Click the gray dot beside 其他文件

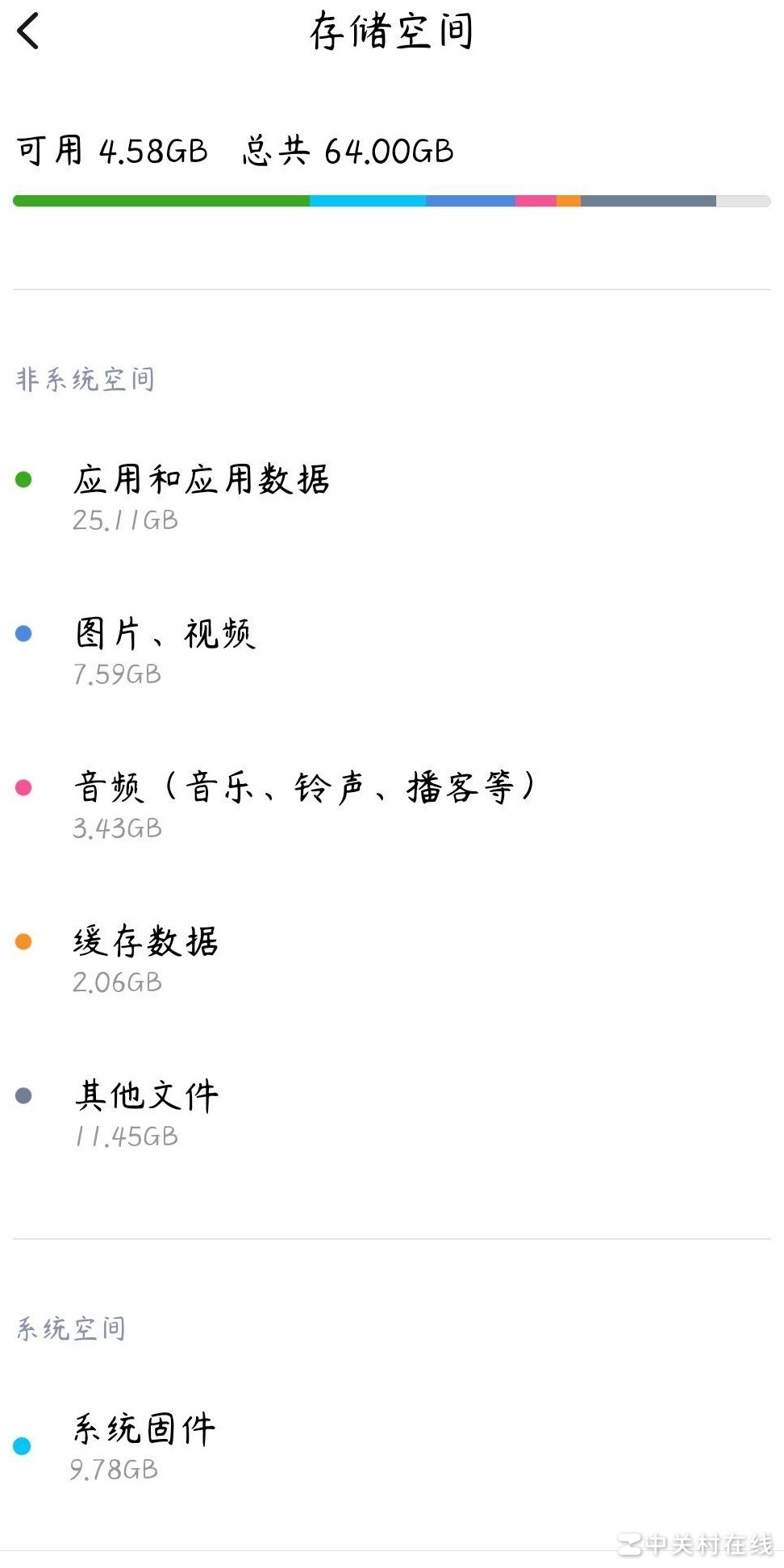[24, 1095]
